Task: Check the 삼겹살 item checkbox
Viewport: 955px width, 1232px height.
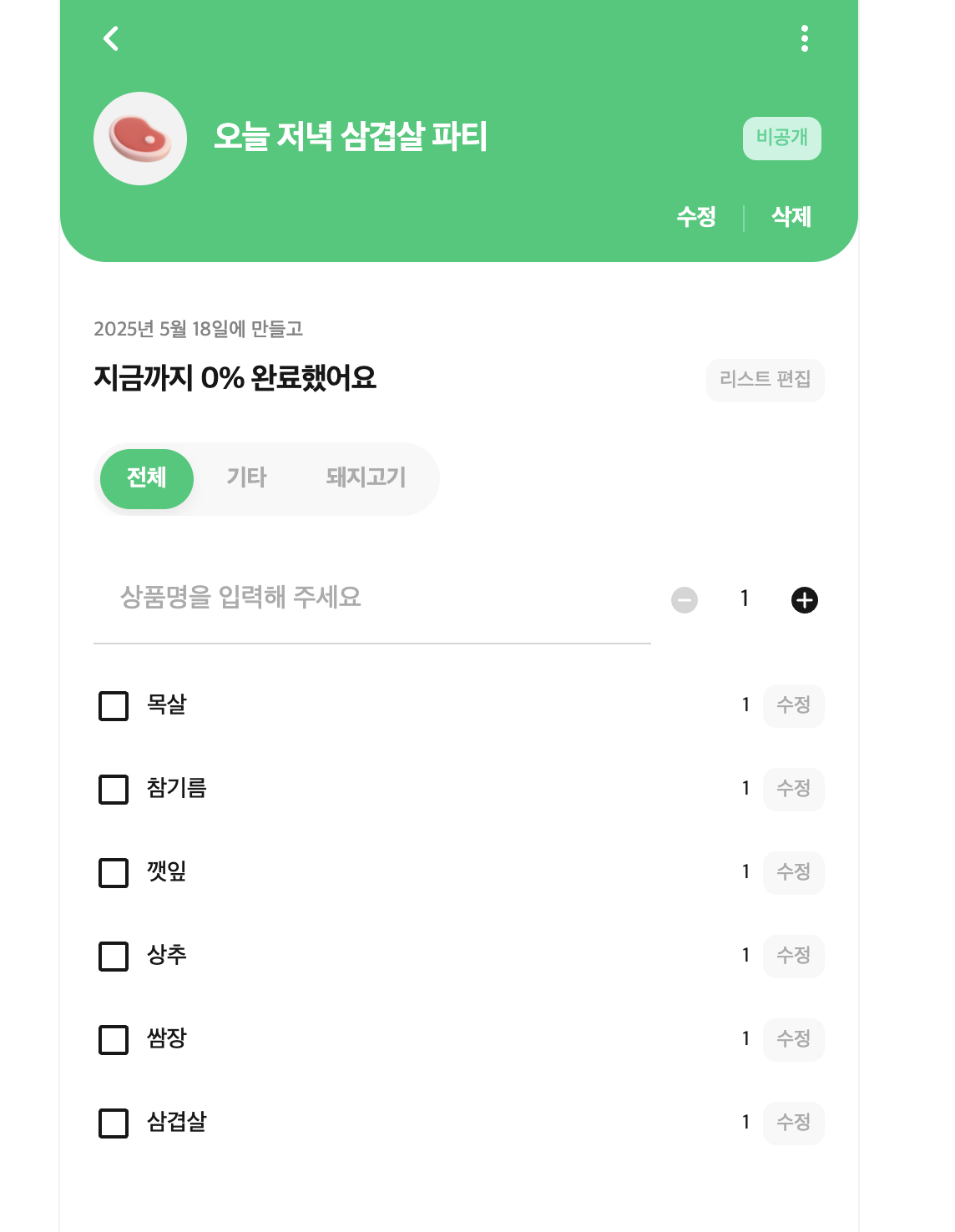Action: point(113,1123)
